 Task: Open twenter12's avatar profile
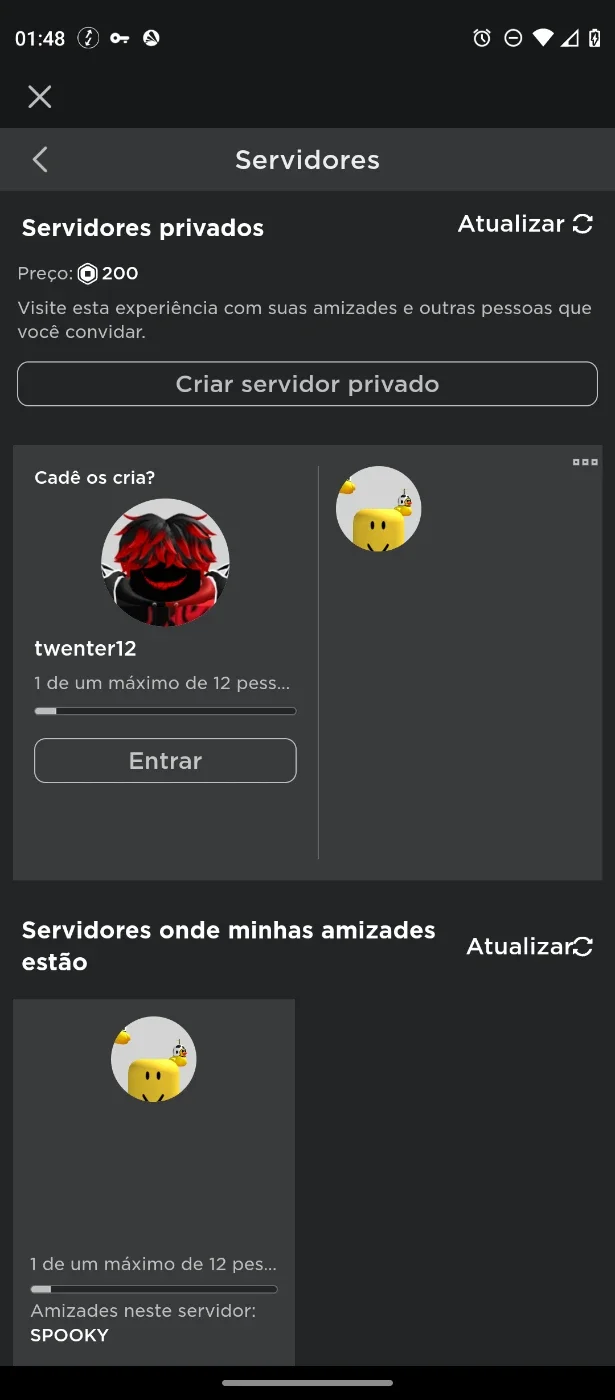coord(165,563)
